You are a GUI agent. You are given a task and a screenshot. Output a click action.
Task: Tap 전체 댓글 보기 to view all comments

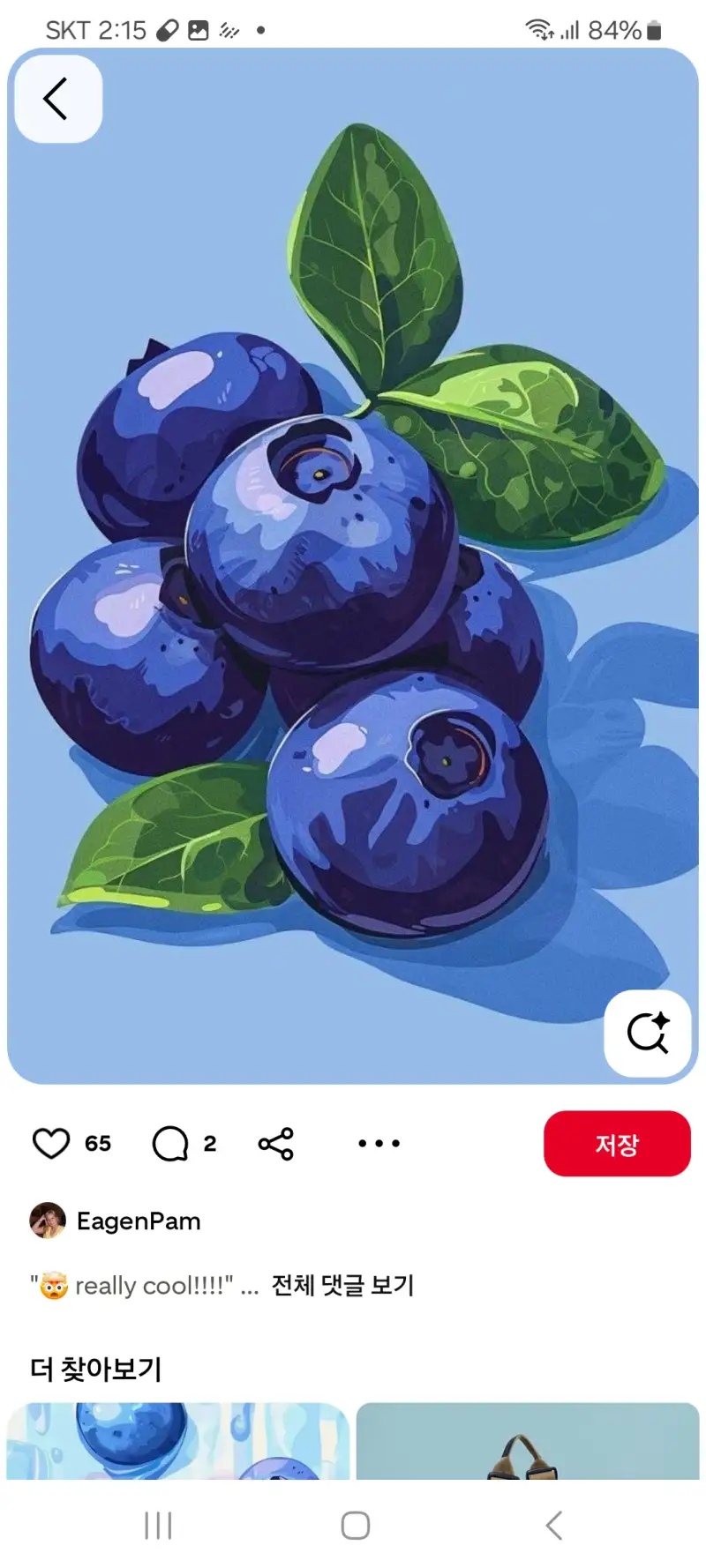coord(342,1285)
